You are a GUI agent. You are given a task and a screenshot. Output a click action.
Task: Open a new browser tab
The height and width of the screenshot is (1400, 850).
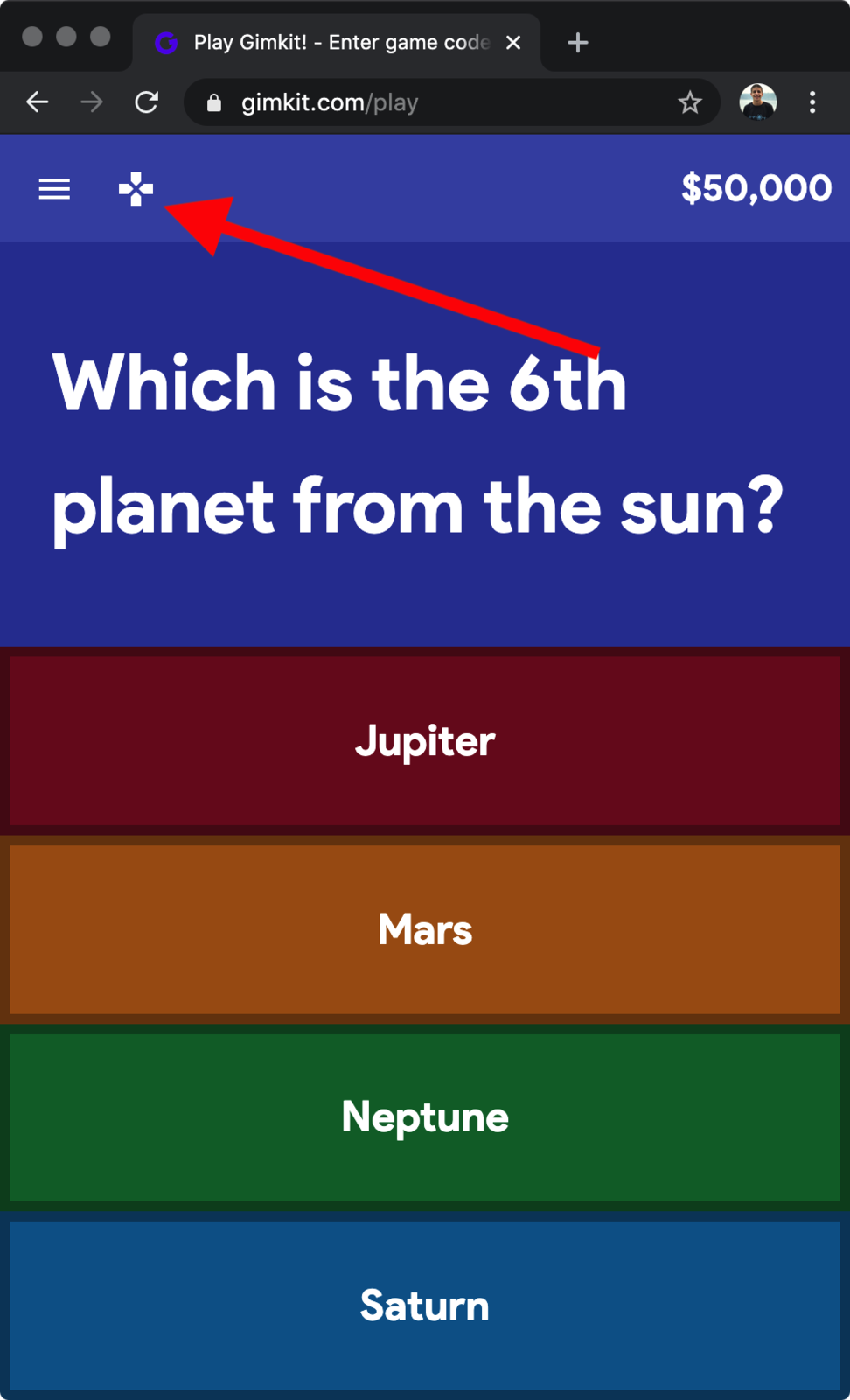577,42
